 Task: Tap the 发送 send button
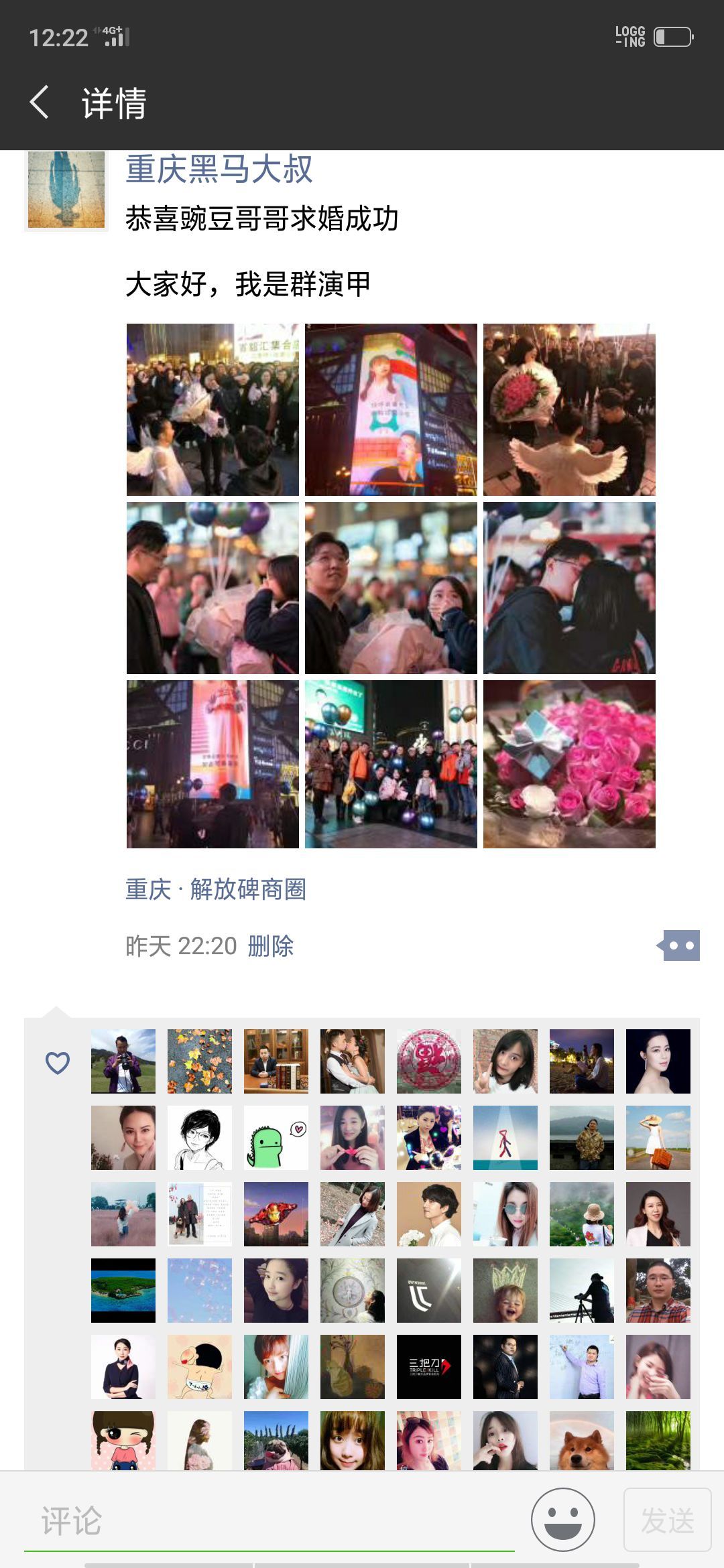click(667, 1520)
